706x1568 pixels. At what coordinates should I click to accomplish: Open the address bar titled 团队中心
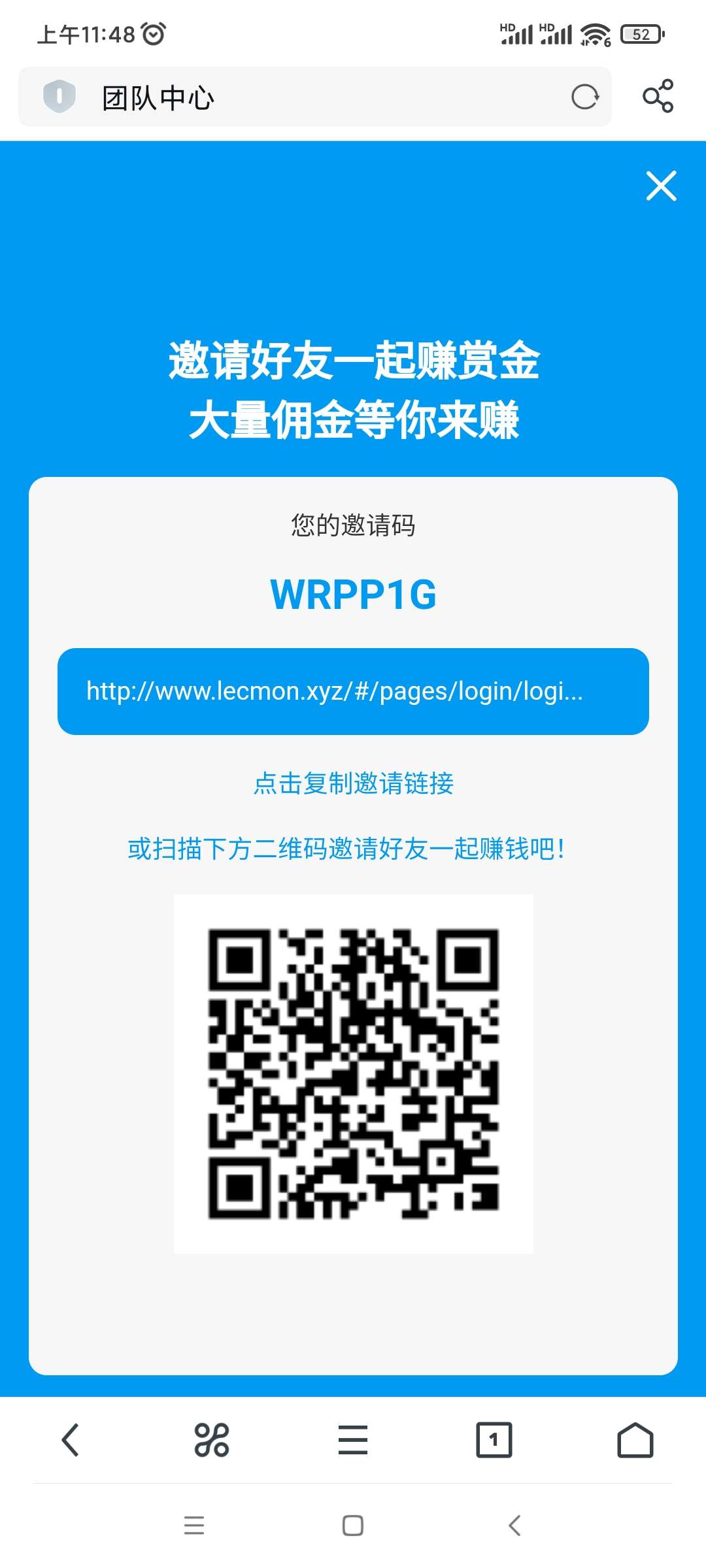[x=315, y=97]
